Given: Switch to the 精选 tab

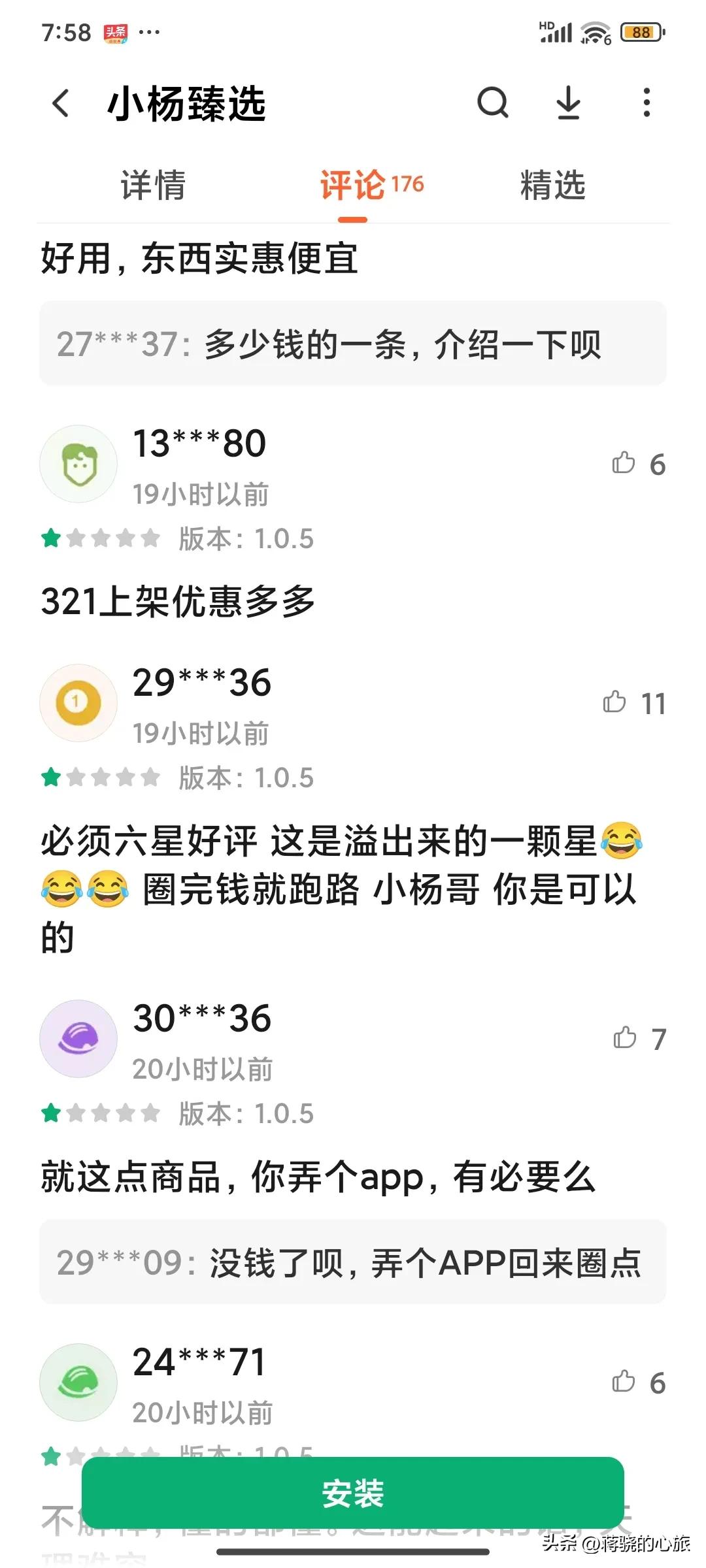Looking at the screenshot, I should [552, 185].
